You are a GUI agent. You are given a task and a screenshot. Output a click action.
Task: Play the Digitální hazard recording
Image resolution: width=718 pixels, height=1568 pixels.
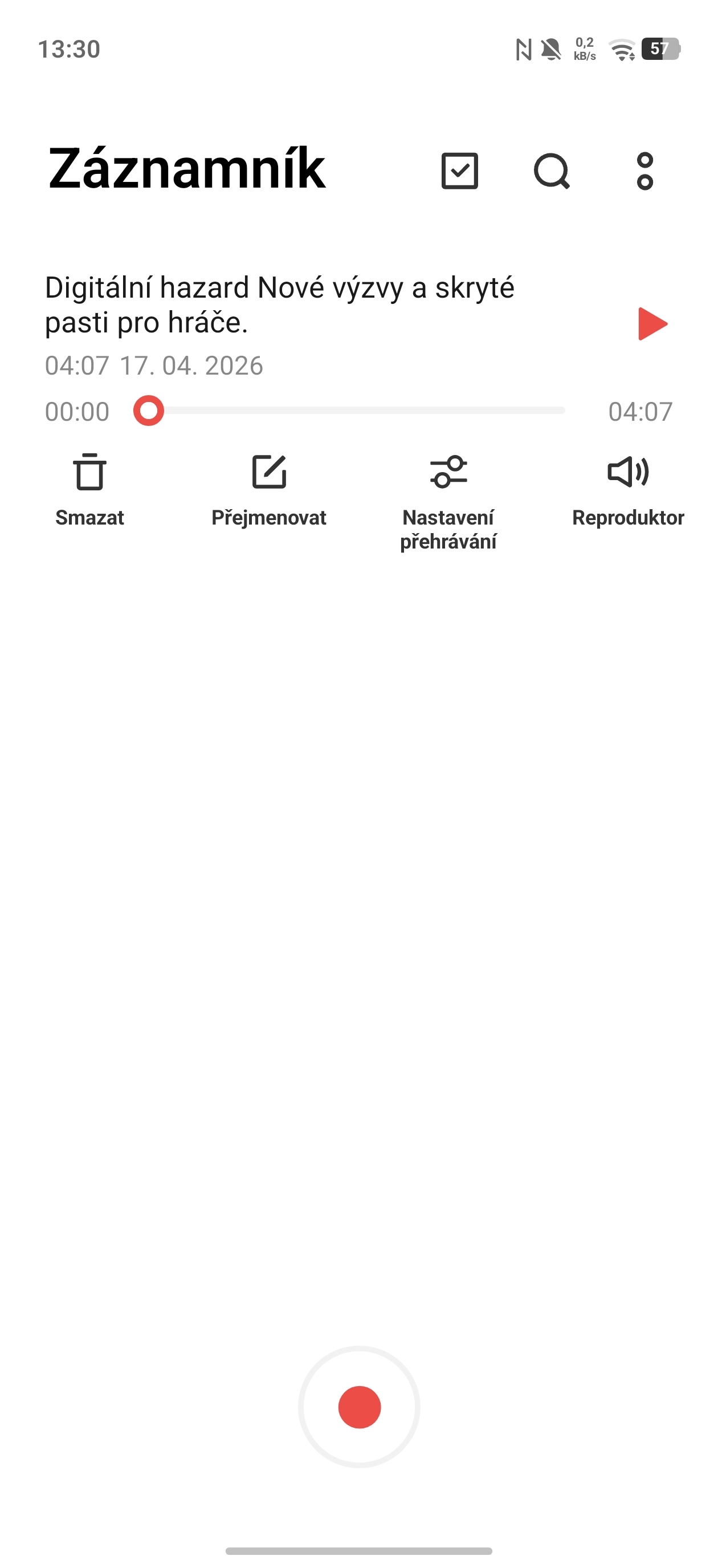point(652,324)
